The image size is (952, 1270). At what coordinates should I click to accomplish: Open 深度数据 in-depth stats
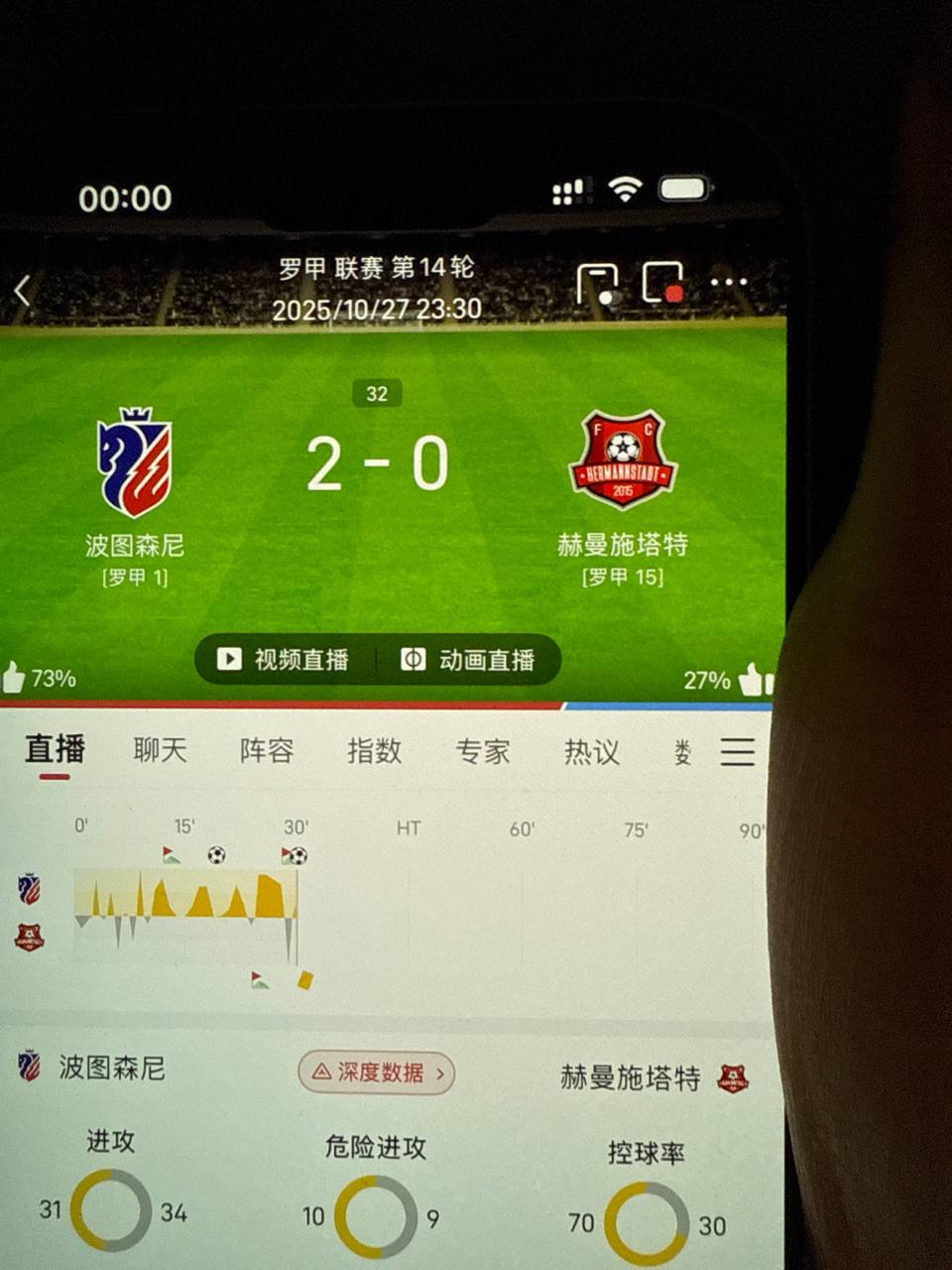(x=377, y=1073)
